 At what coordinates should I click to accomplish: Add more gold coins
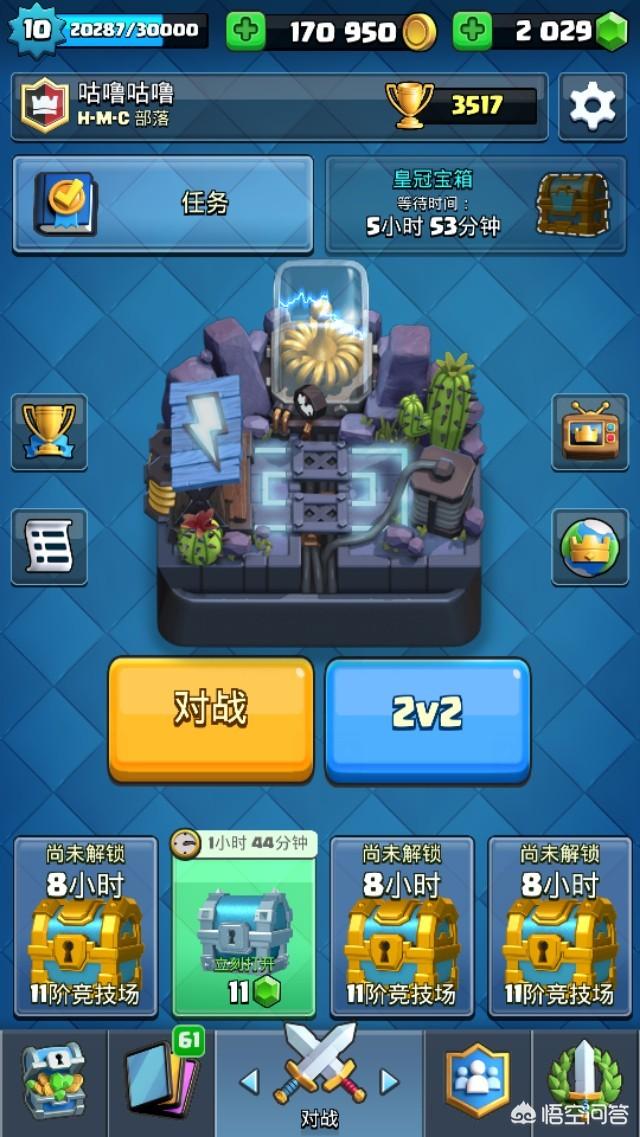[245, 32]
